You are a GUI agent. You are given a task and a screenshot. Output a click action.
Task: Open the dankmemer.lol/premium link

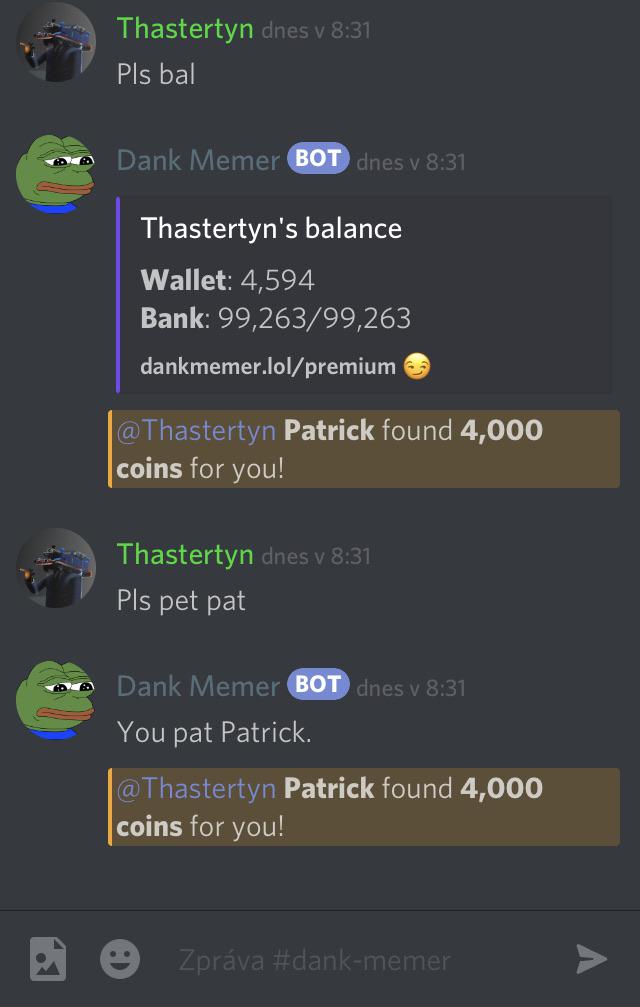click(x=268, y=366)
